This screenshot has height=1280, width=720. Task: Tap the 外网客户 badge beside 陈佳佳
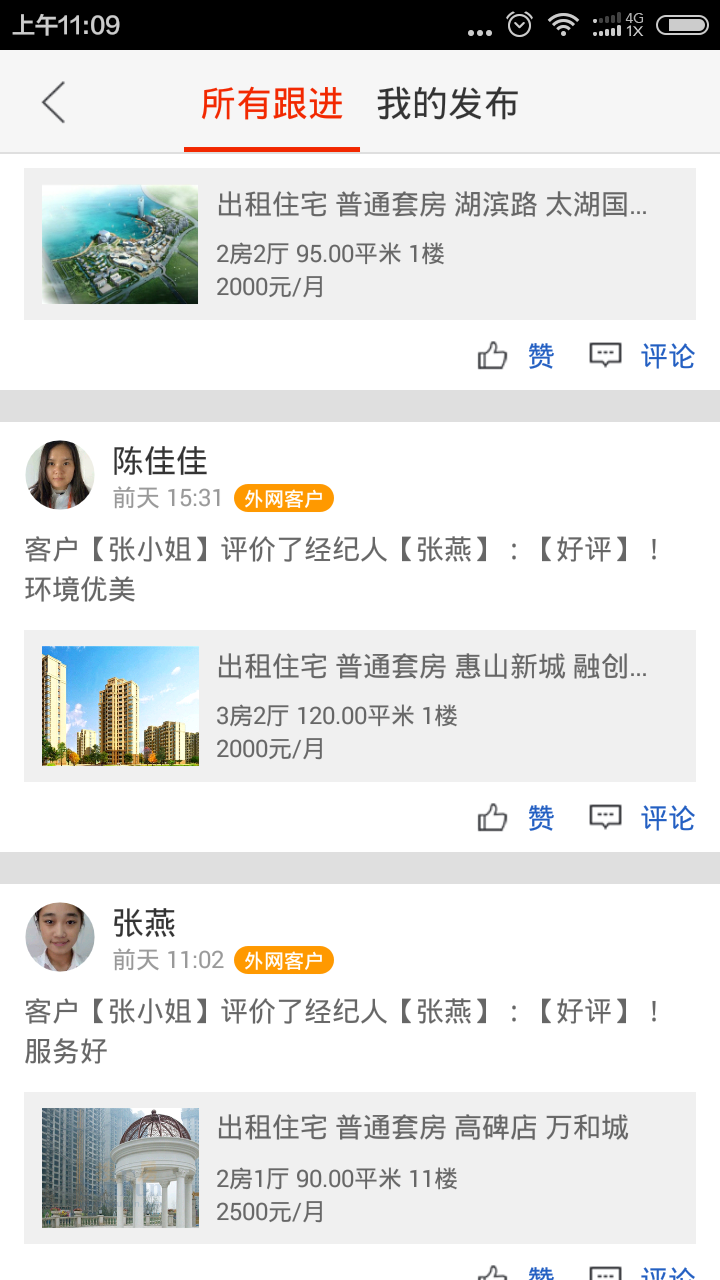pyautogui.click(x=283, y=497)
